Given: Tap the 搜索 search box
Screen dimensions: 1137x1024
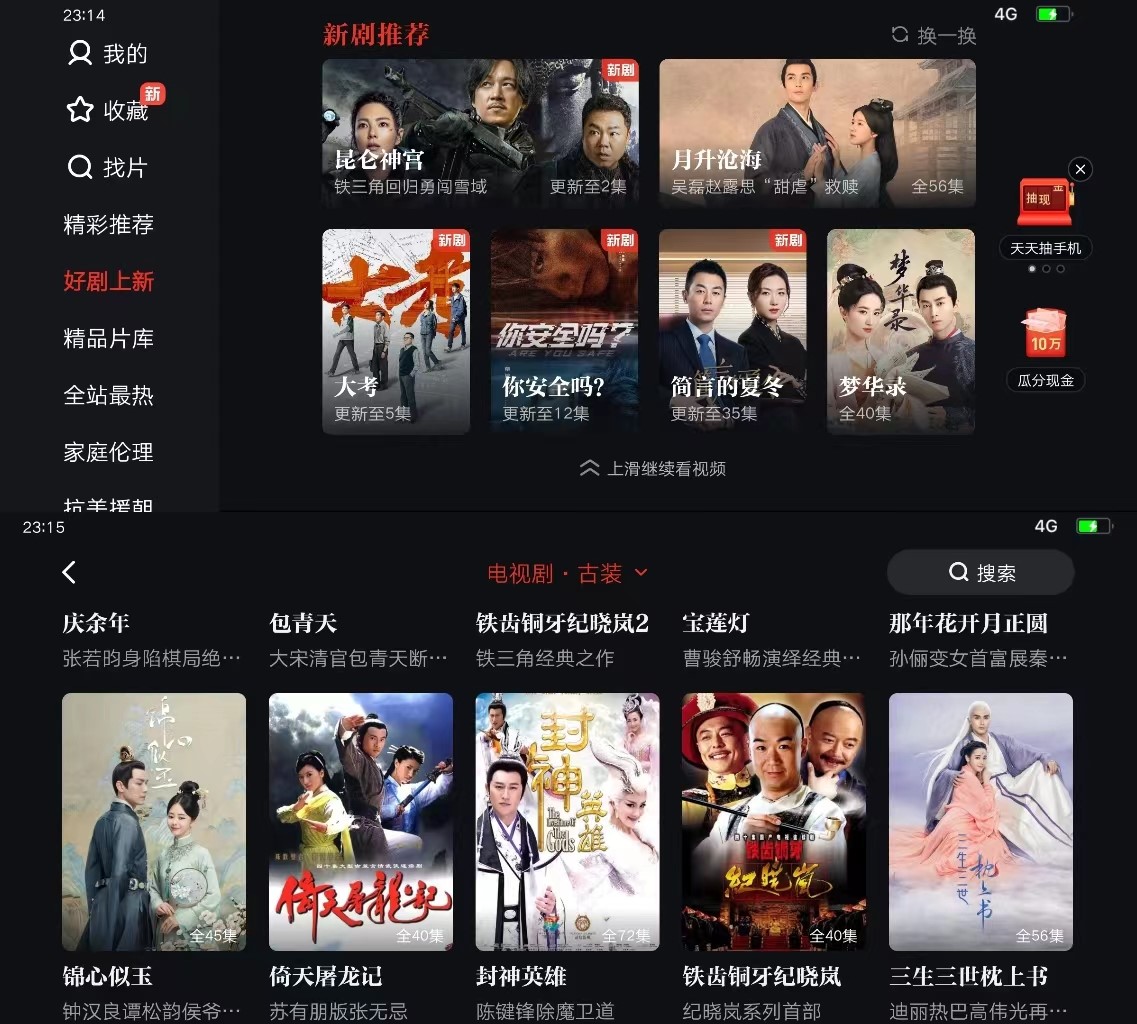Looking at the screenshot, I should (980, 573).
